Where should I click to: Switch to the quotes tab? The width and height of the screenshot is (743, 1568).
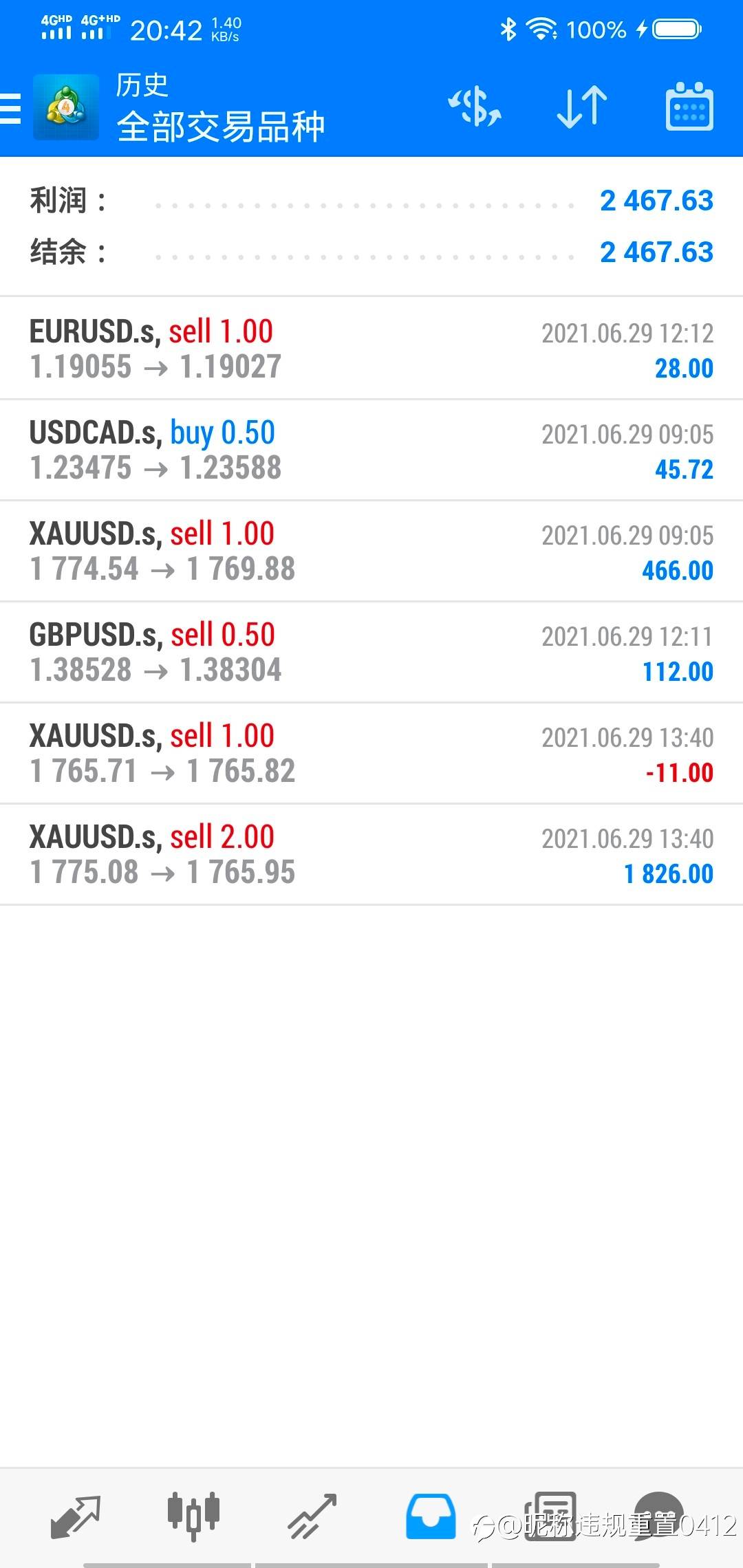tap(76, 1516)
